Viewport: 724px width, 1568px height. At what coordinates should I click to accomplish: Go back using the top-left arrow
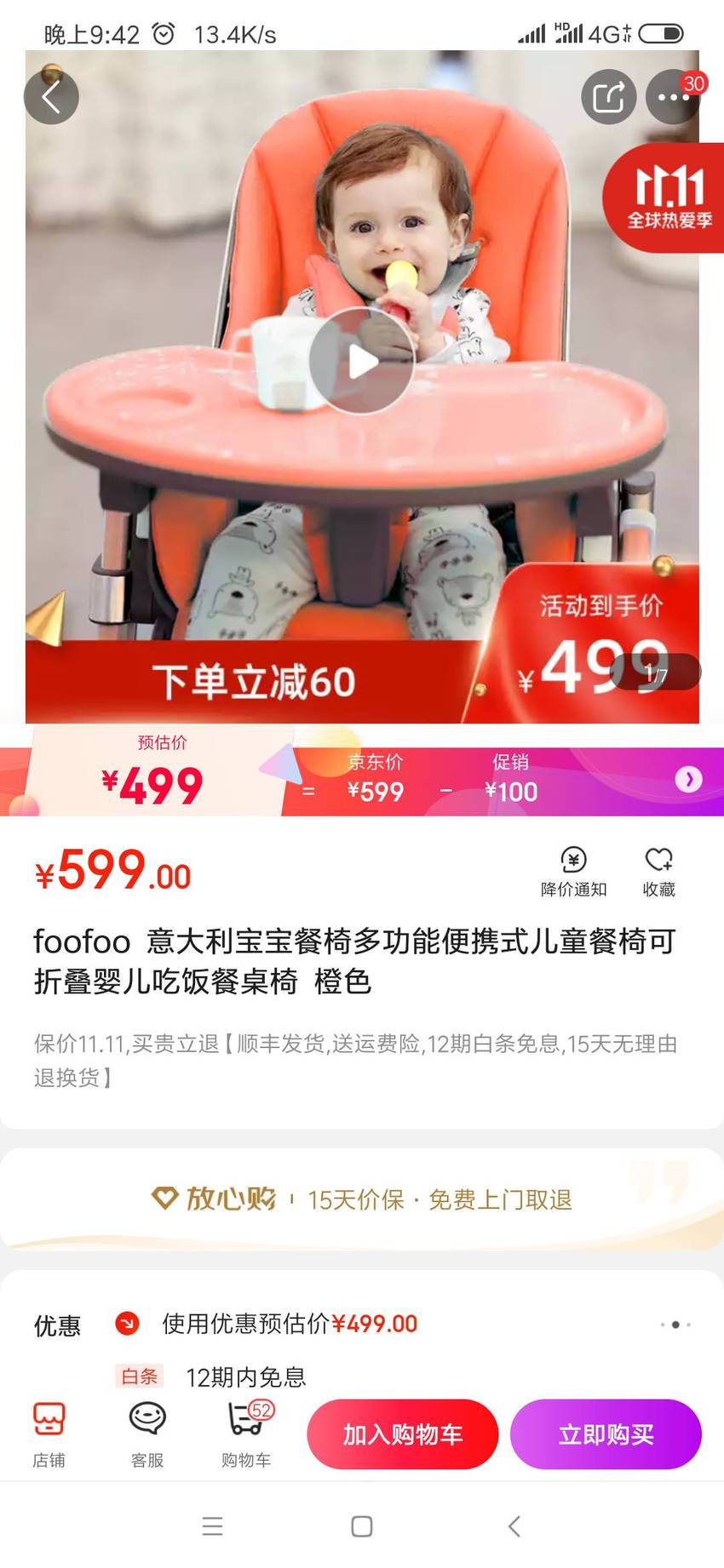coord(51,96)
